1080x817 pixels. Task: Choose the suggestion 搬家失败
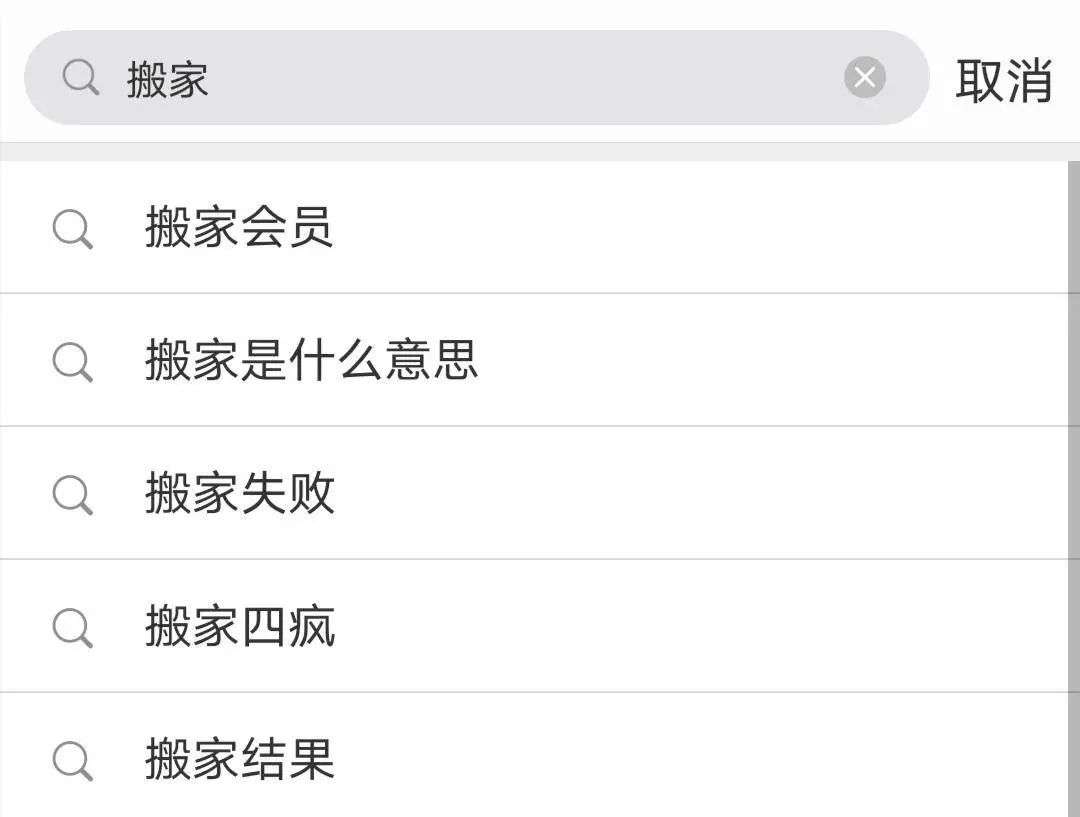point(534,493)
